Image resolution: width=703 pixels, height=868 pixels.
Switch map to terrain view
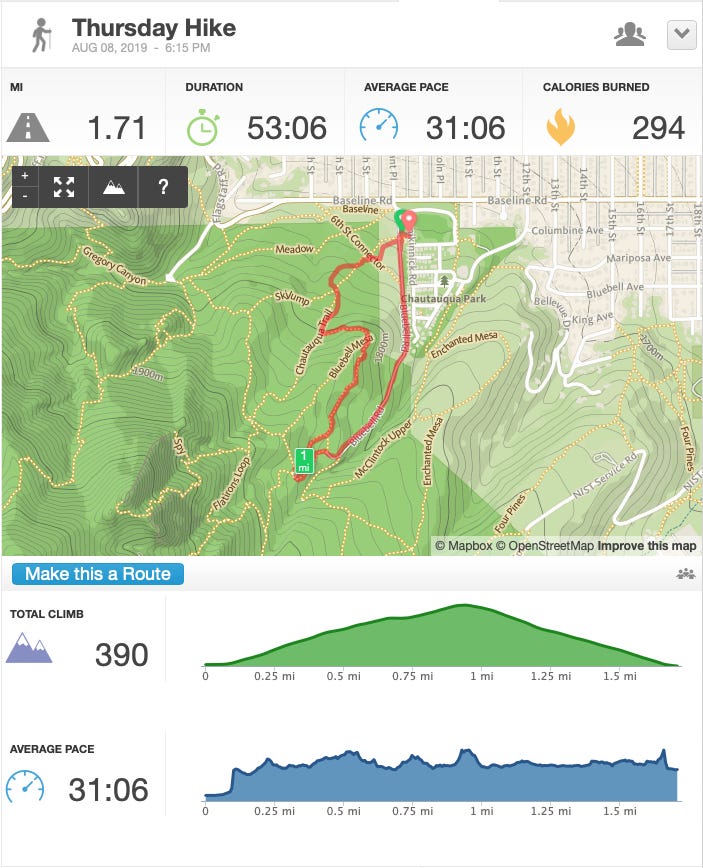coord(113,187)
